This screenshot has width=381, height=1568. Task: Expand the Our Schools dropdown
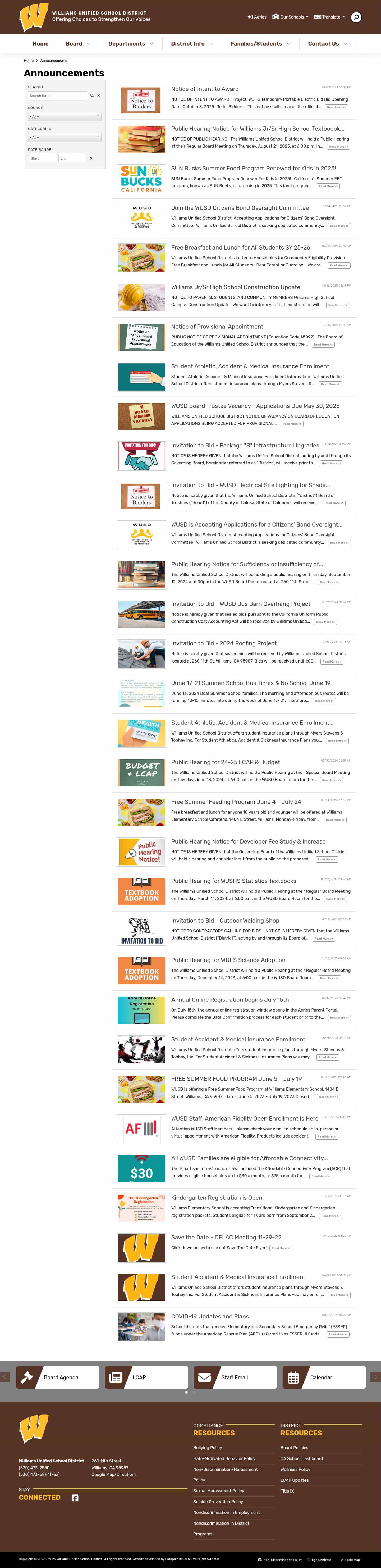pyautogui.click(x=290, y=17)
